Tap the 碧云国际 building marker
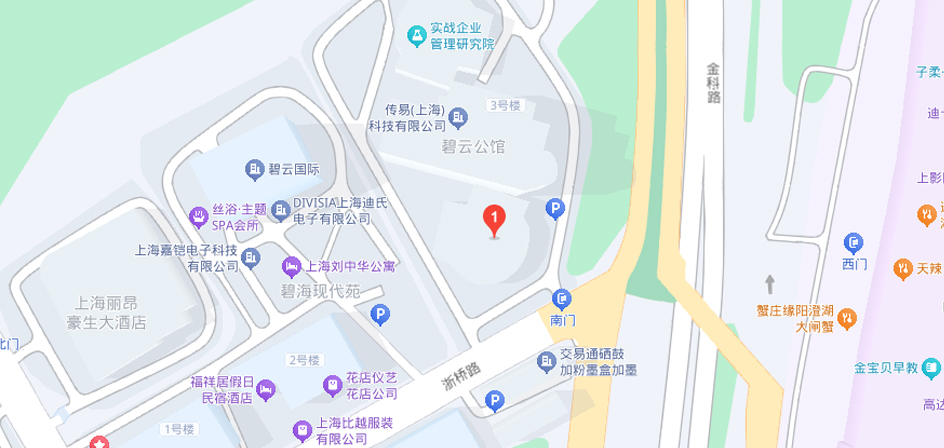The image size is (944, 448). [x=254, y=168]
